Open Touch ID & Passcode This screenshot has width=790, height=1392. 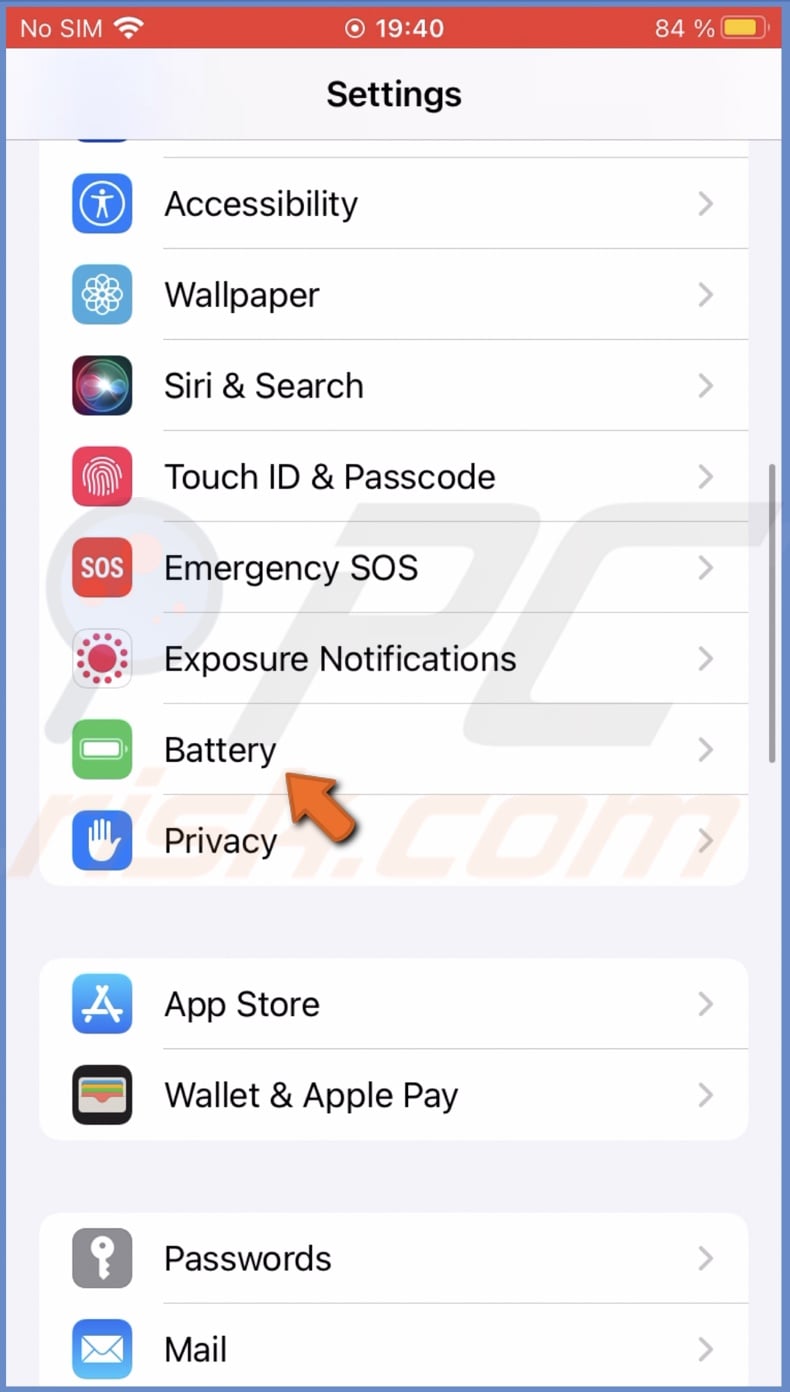click(394, 477)
